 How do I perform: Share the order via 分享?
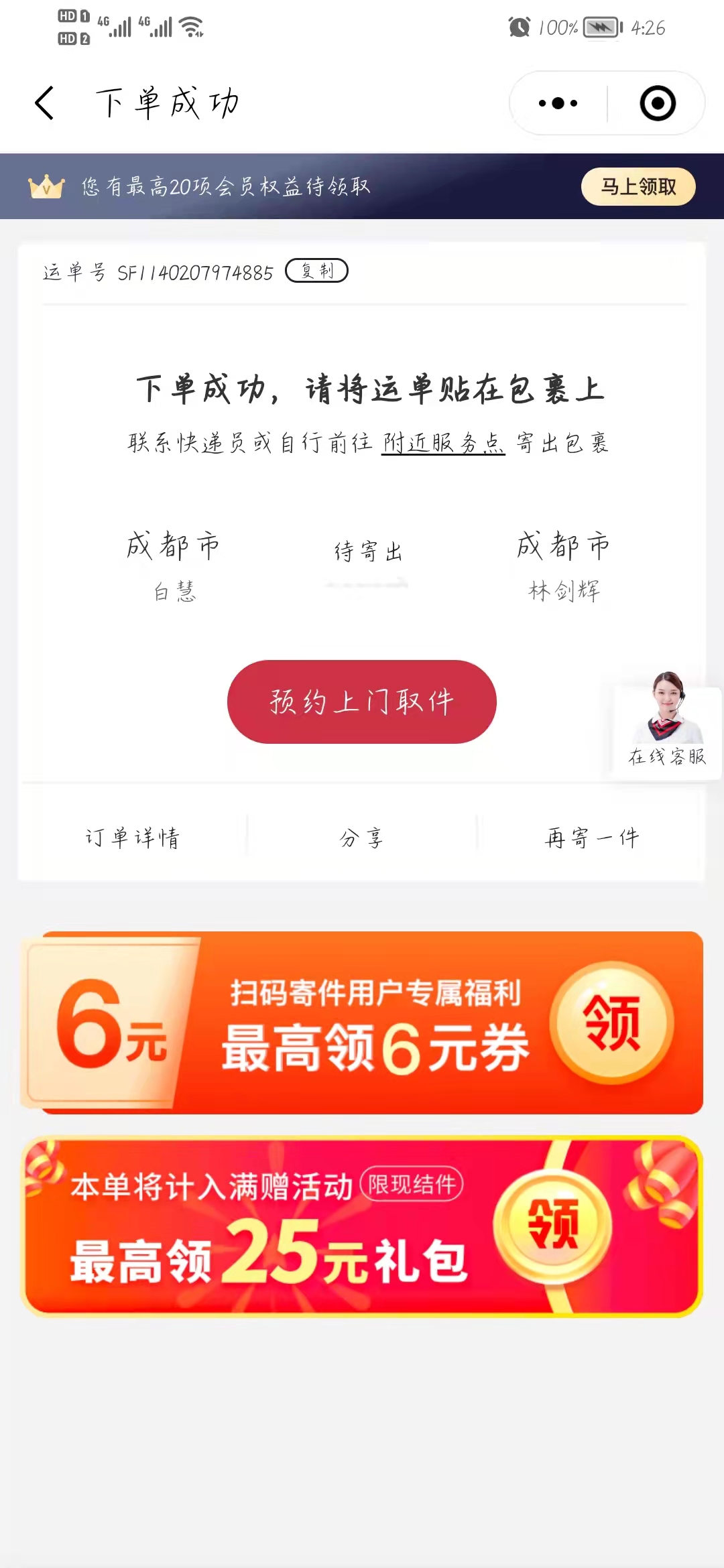coord(361,838)
